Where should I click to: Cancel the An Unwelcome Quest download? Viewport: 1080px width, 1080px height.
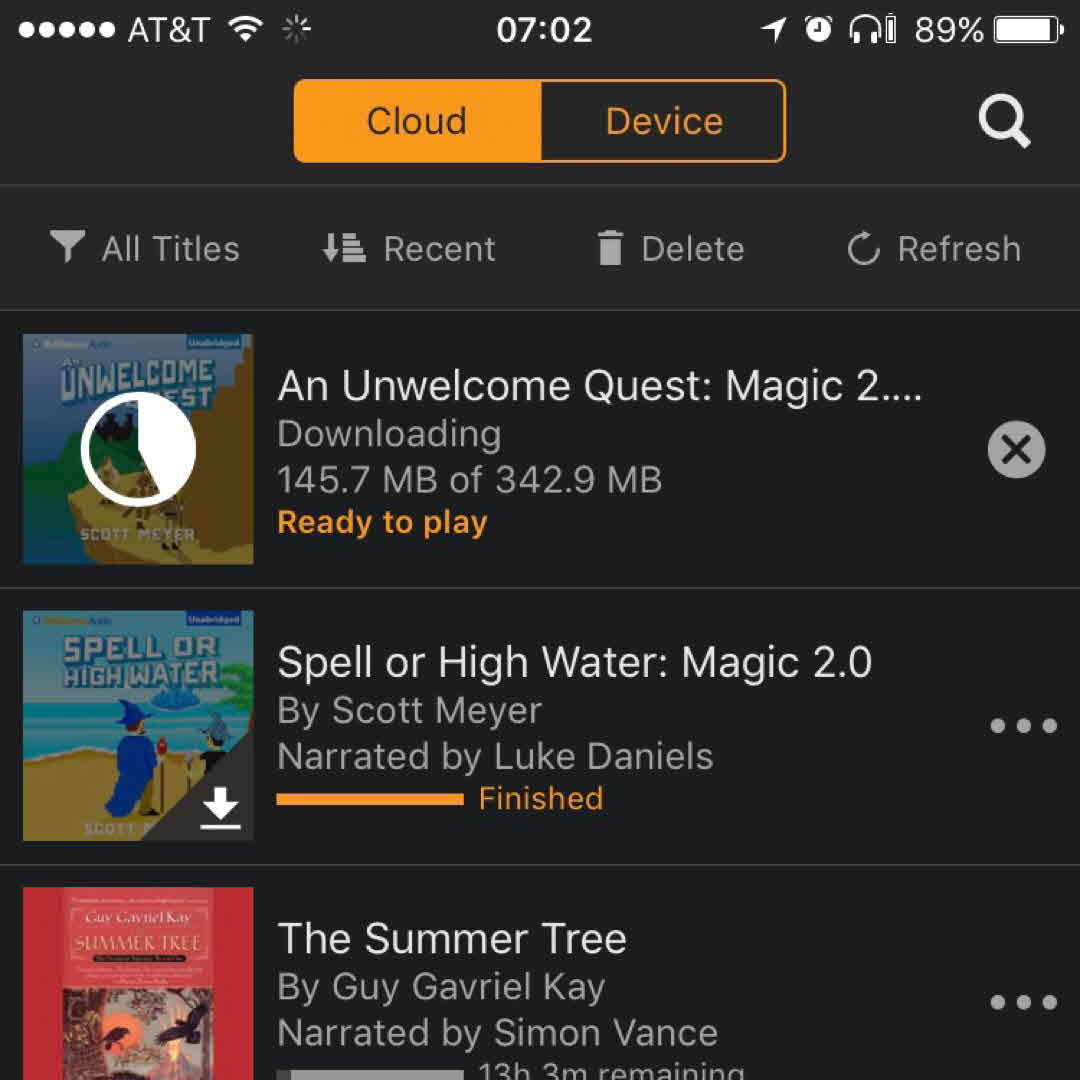tap(1016, 450)
